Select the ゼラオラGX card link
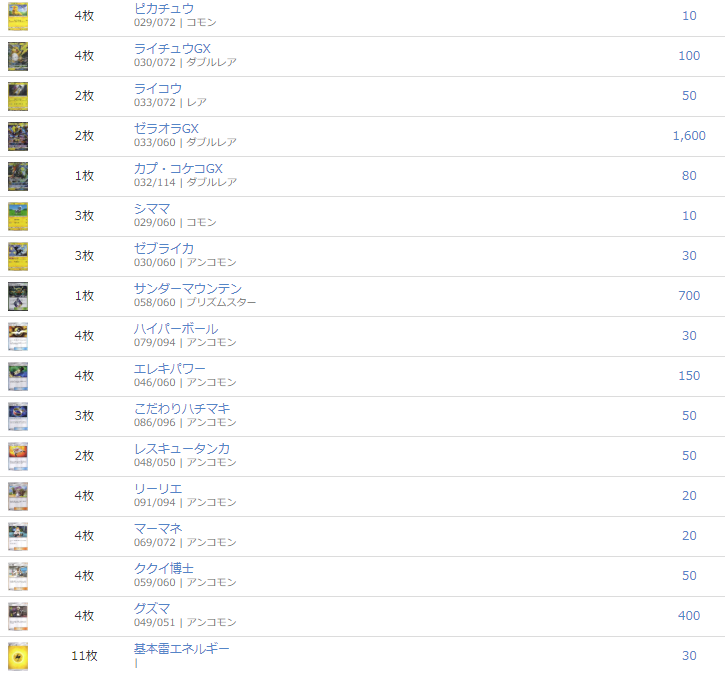The height and width of the screenshot is (673, 725). click(x=166, y=129)
